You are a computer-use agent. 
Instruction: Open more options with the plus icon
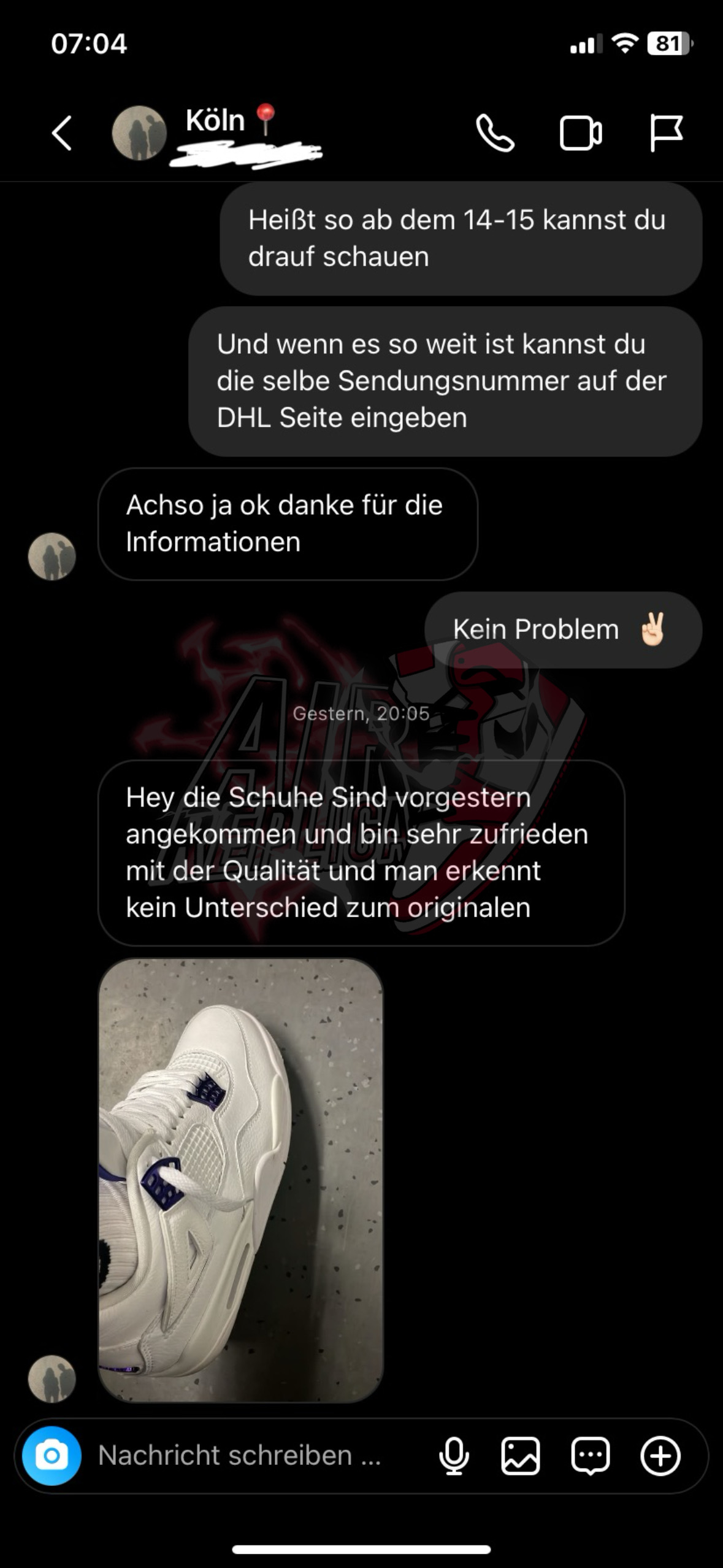(x=660, y=1456)
